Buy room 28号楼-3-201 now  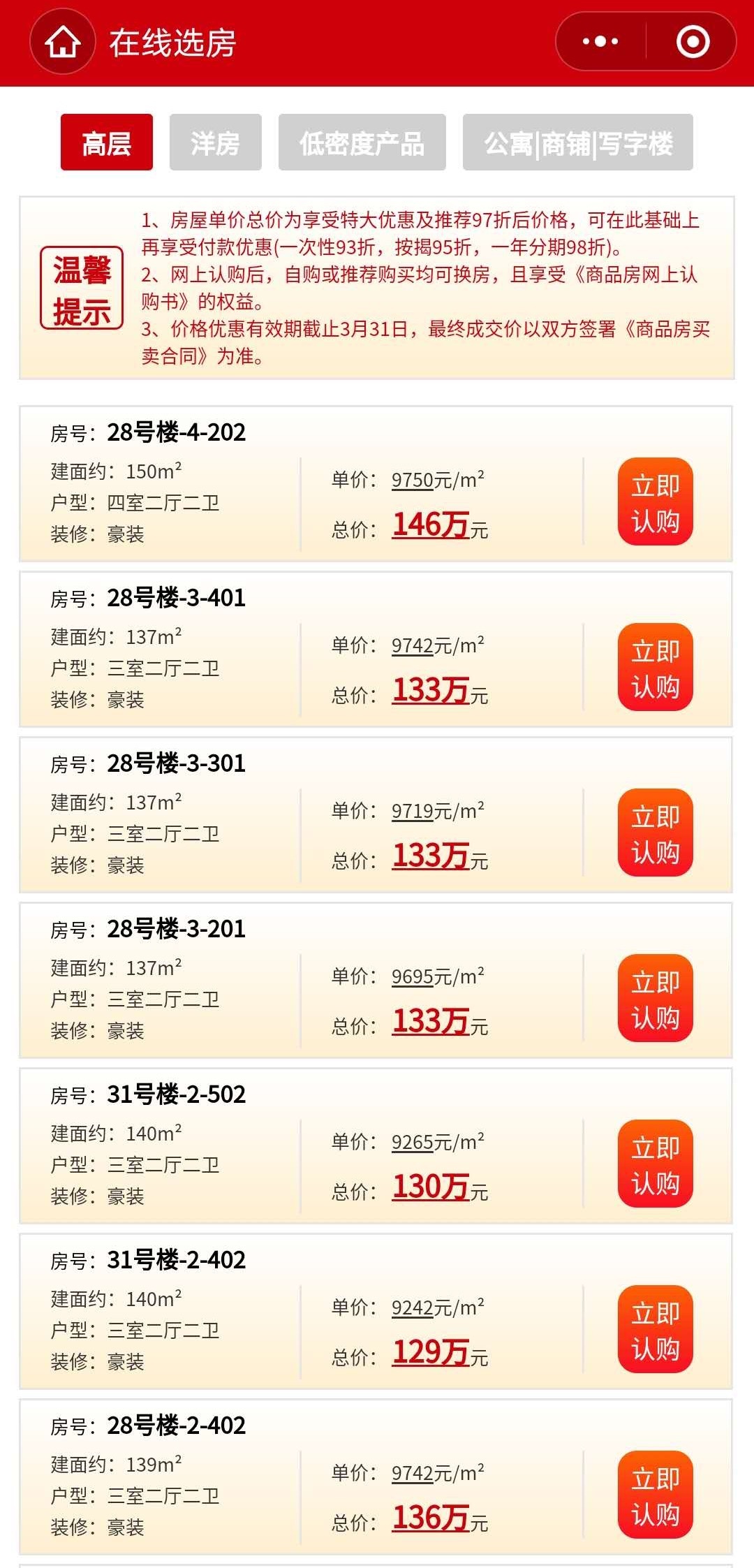point(655,999)
